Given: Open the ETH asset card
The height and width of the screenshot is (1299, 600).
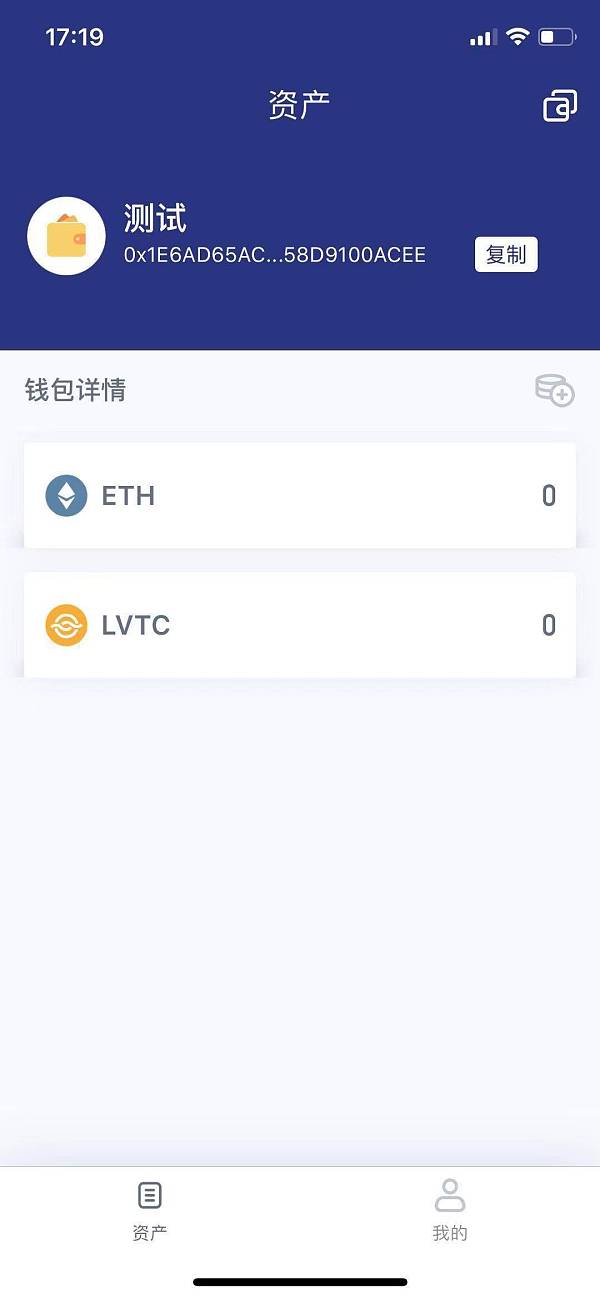Looking at the screenshot, I should [x=299, y=496].
